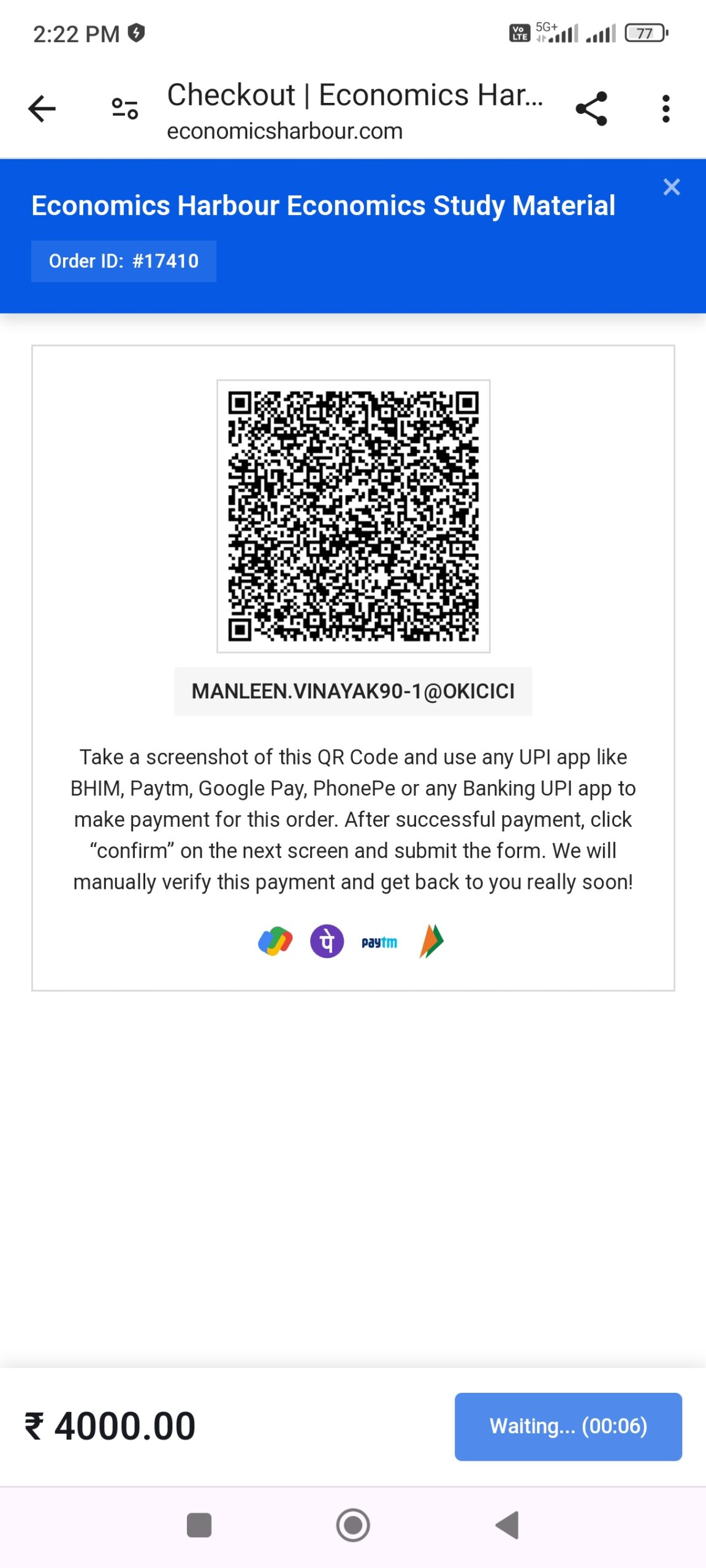Tap the Waiting countdown button

tap(567, 1426)
